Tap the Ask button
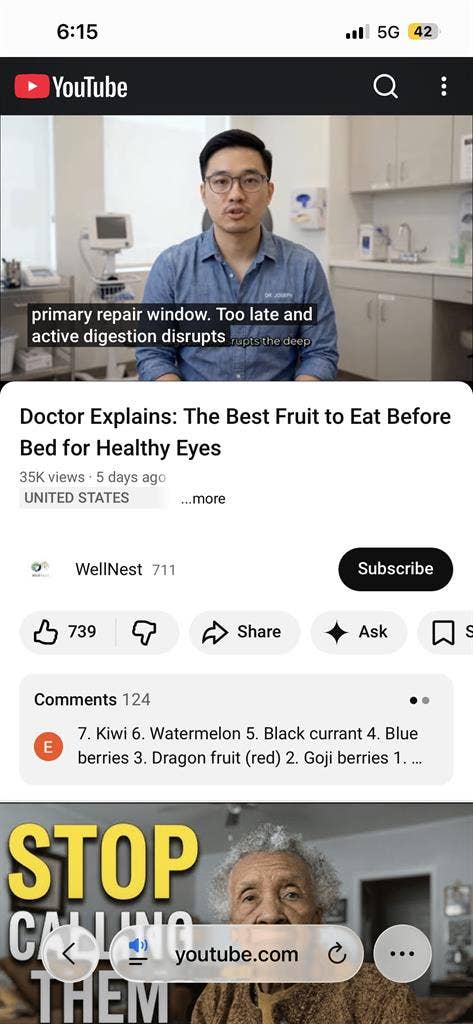This screenshot has width=473, height=1024. click(358, 632)
